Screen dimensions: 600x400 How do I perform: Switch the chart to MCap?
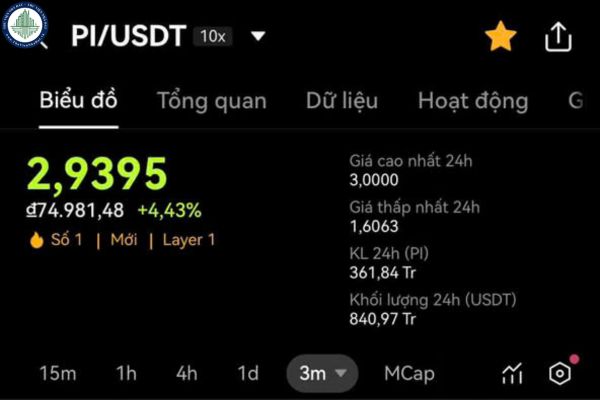pyautogui.click(x=409, y=373)
